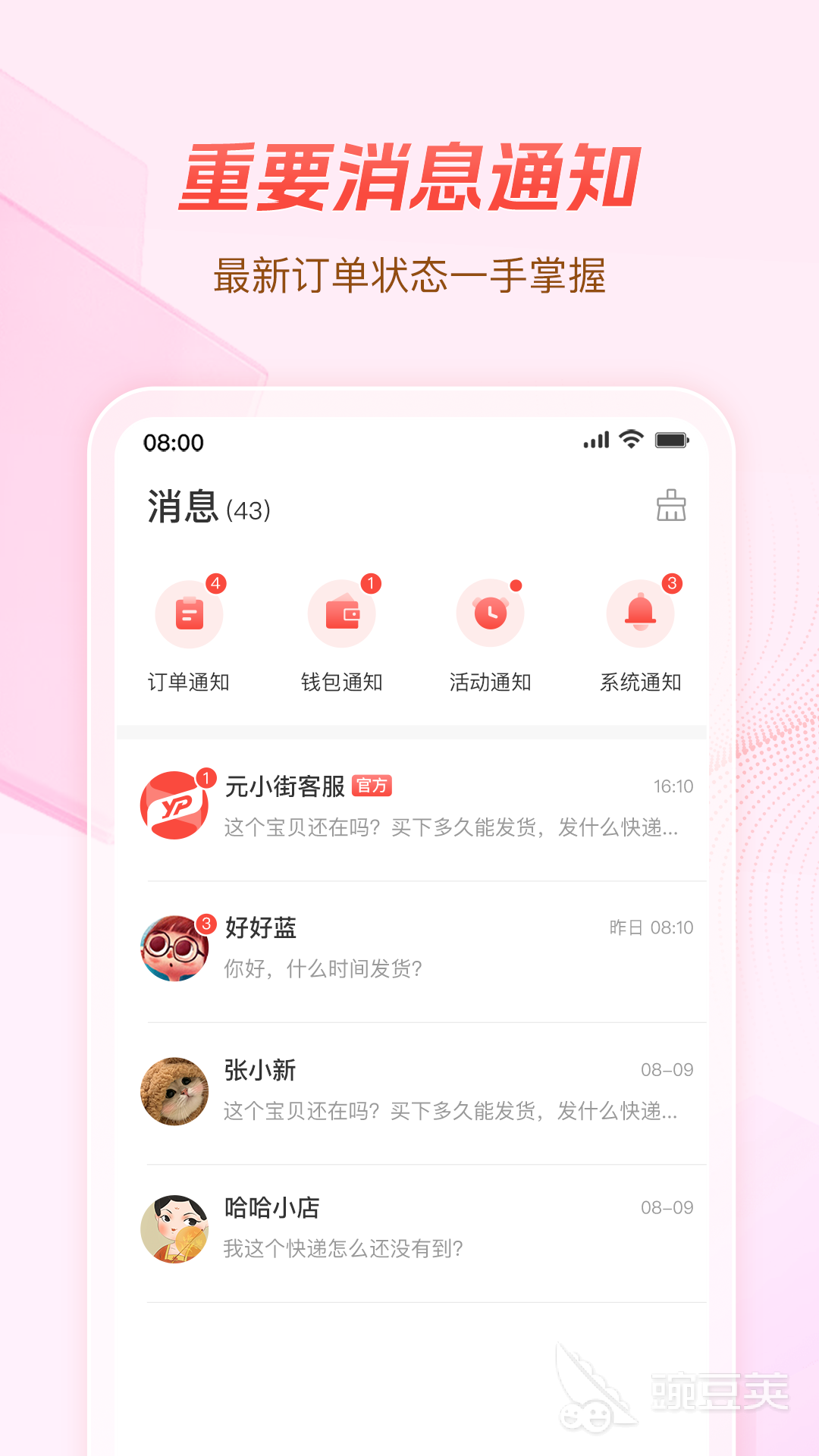Tap 张小新's cat avatar

[174, 1089]
